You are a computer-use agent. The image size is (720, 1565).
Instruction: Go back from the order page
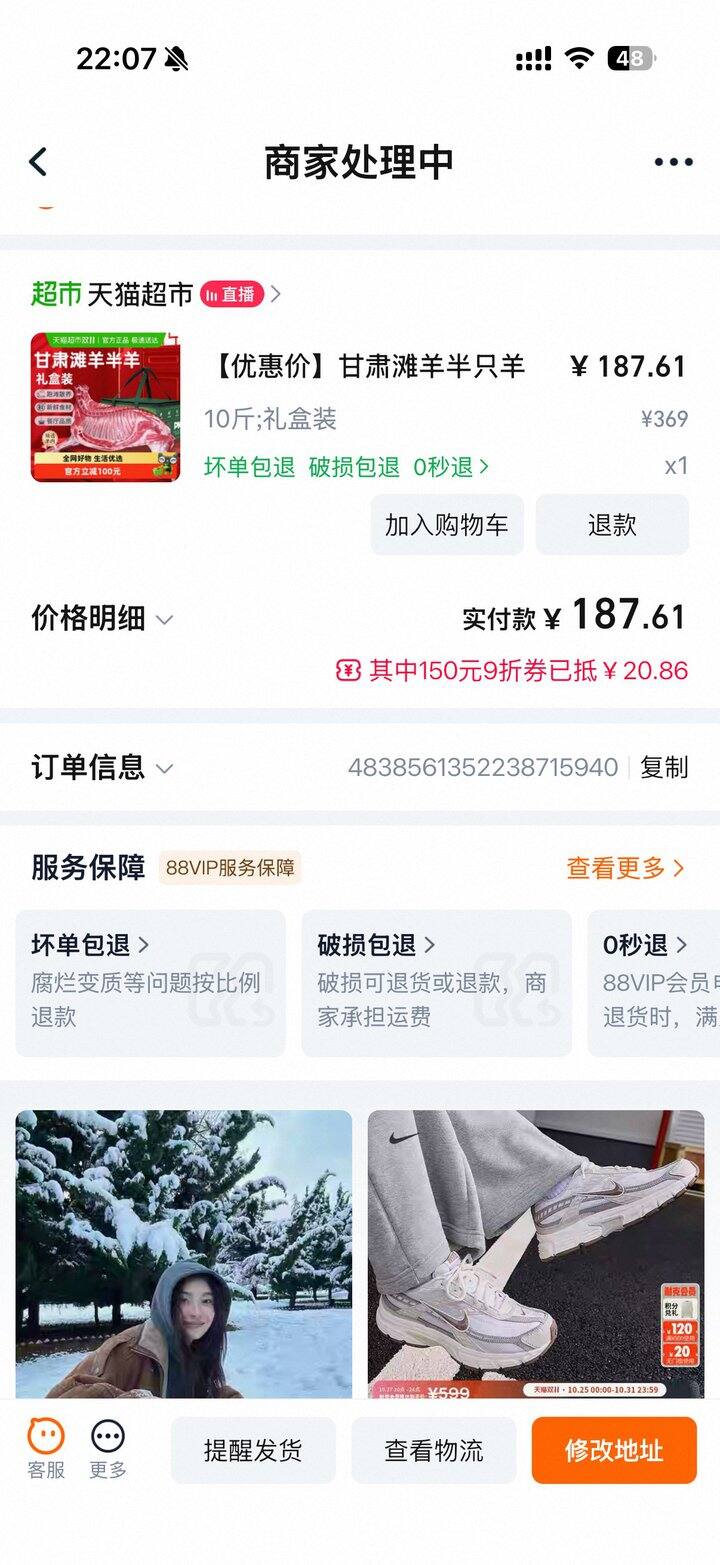pyautogui.click(x=38, y=162)
